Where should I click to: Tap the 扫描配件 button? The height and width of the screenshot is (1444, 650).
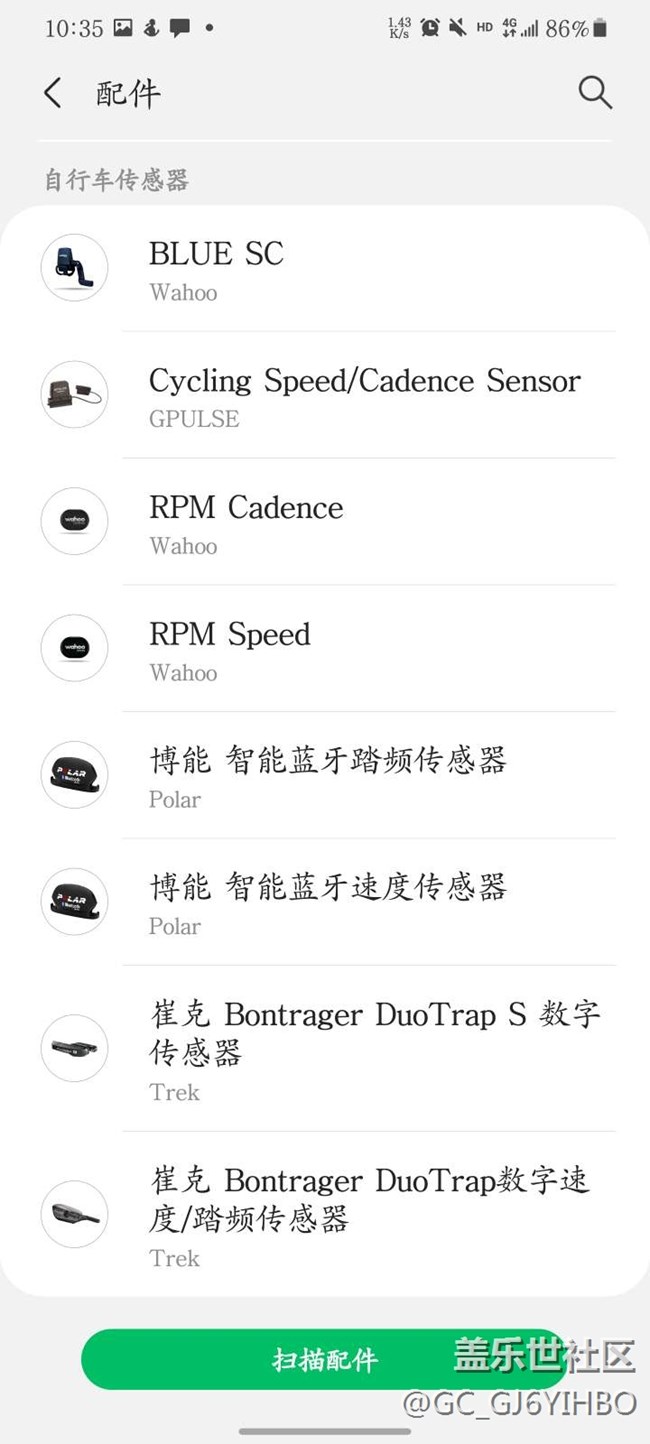click(325, 1360)
